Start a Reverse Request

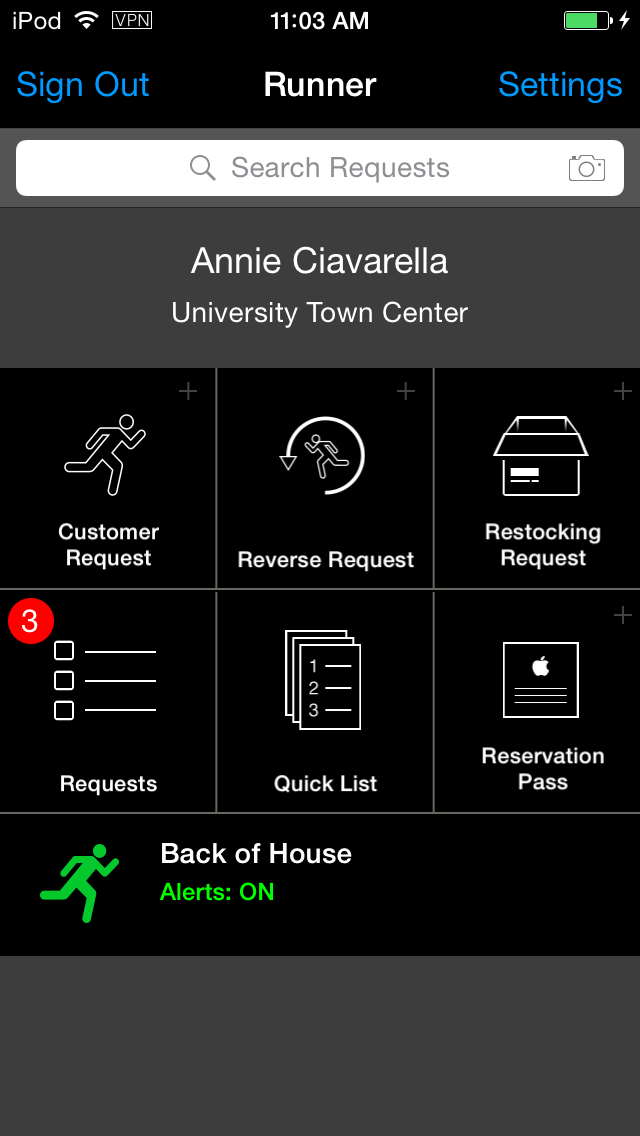click(x=325, y=478)
